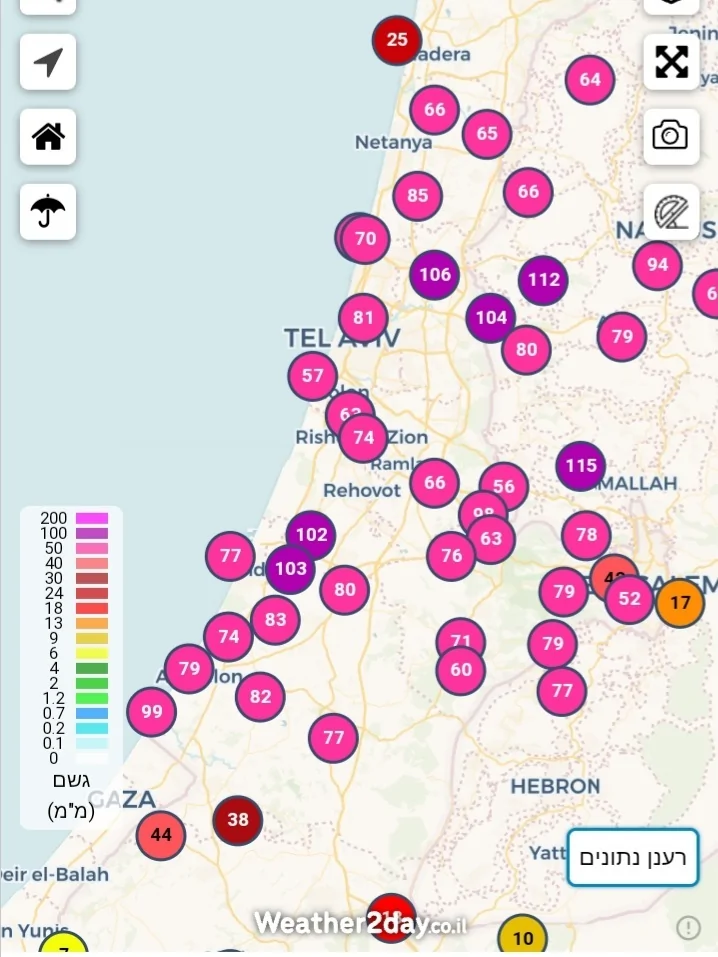This screenshot has height=957, width=718.
Task: Tap the 25 mm marker near Hadera
Action: [397, 40]
